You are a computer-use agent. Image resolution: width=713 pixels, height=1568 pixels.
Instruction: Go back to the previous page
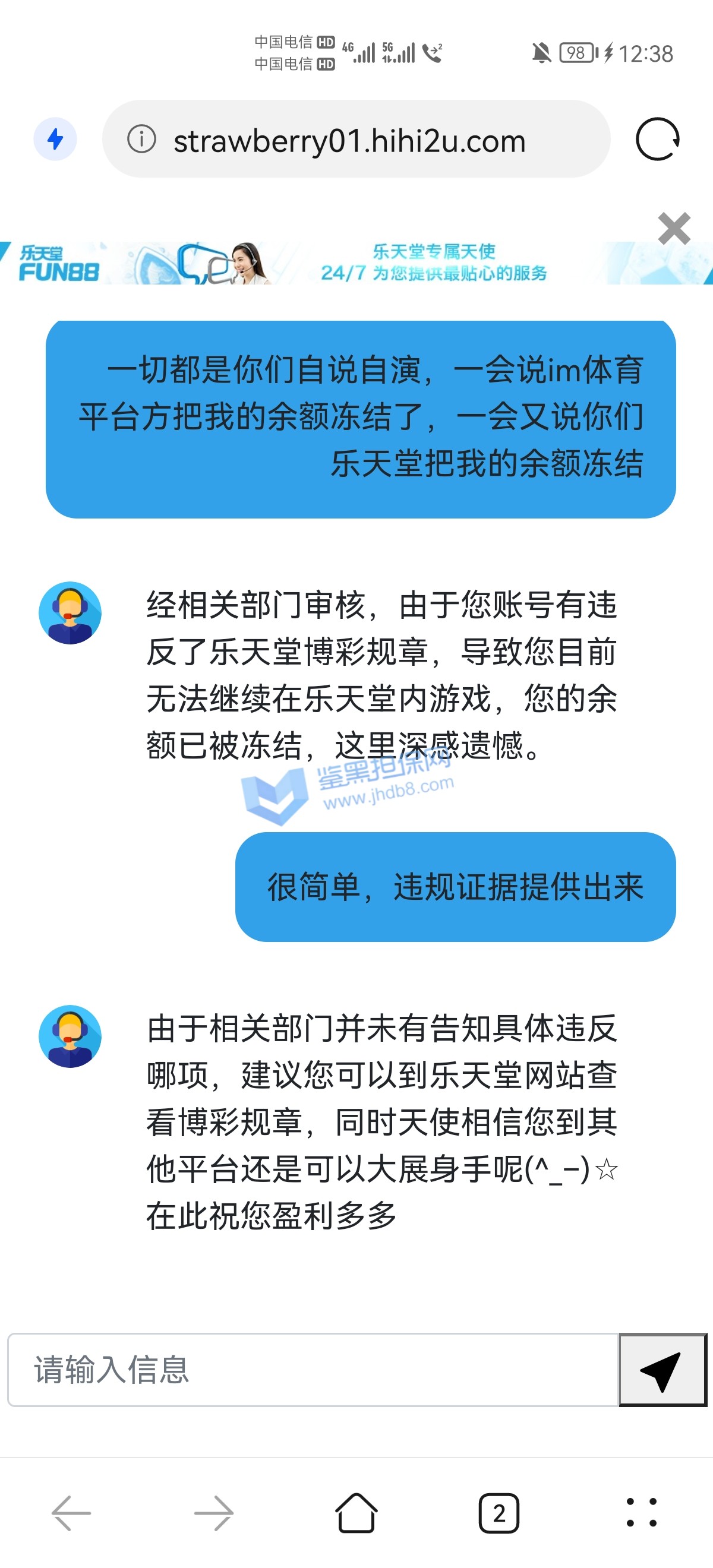click(71, 1513)
